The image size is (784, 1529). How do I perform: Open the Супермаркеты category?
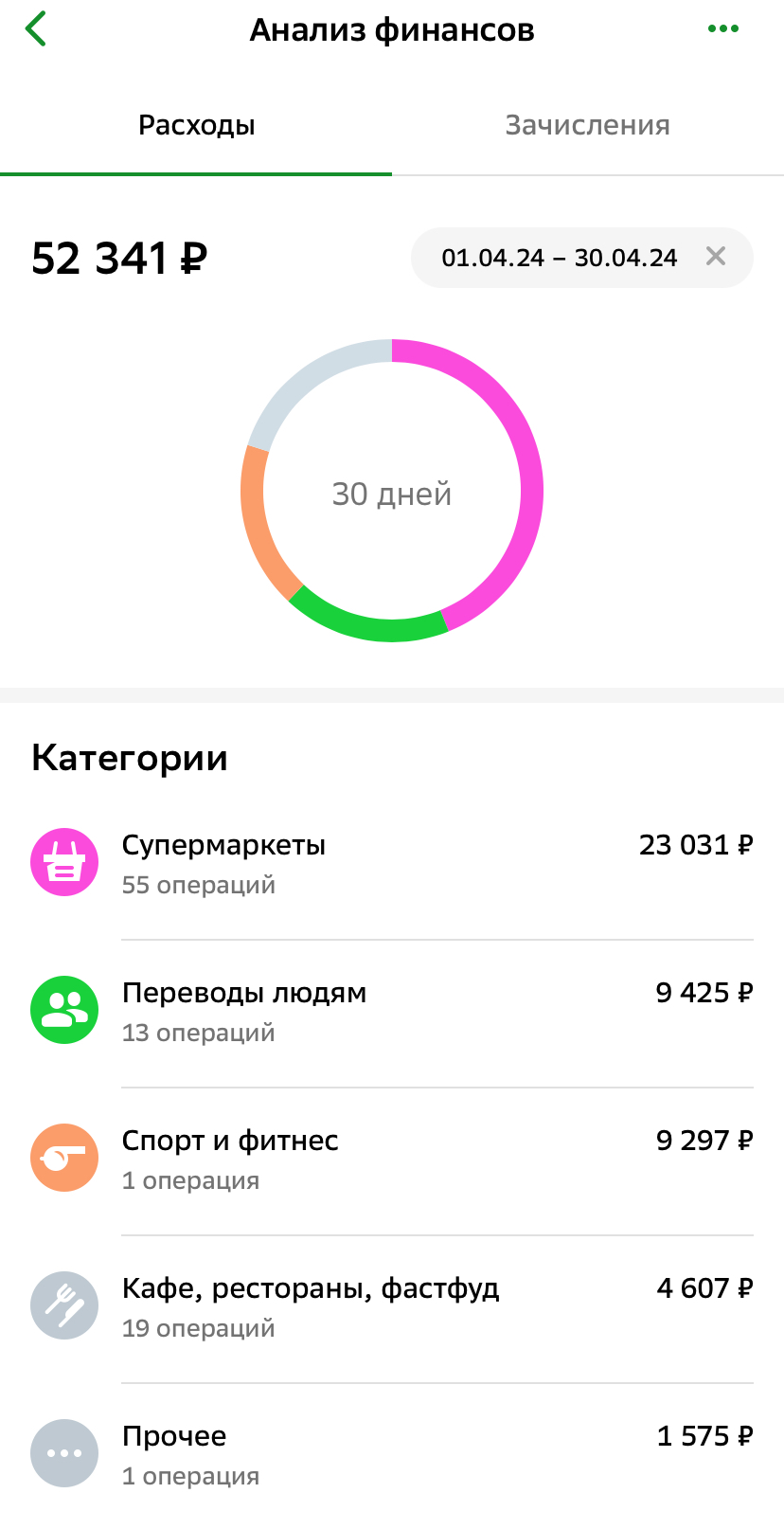click(x=392, y=864)
